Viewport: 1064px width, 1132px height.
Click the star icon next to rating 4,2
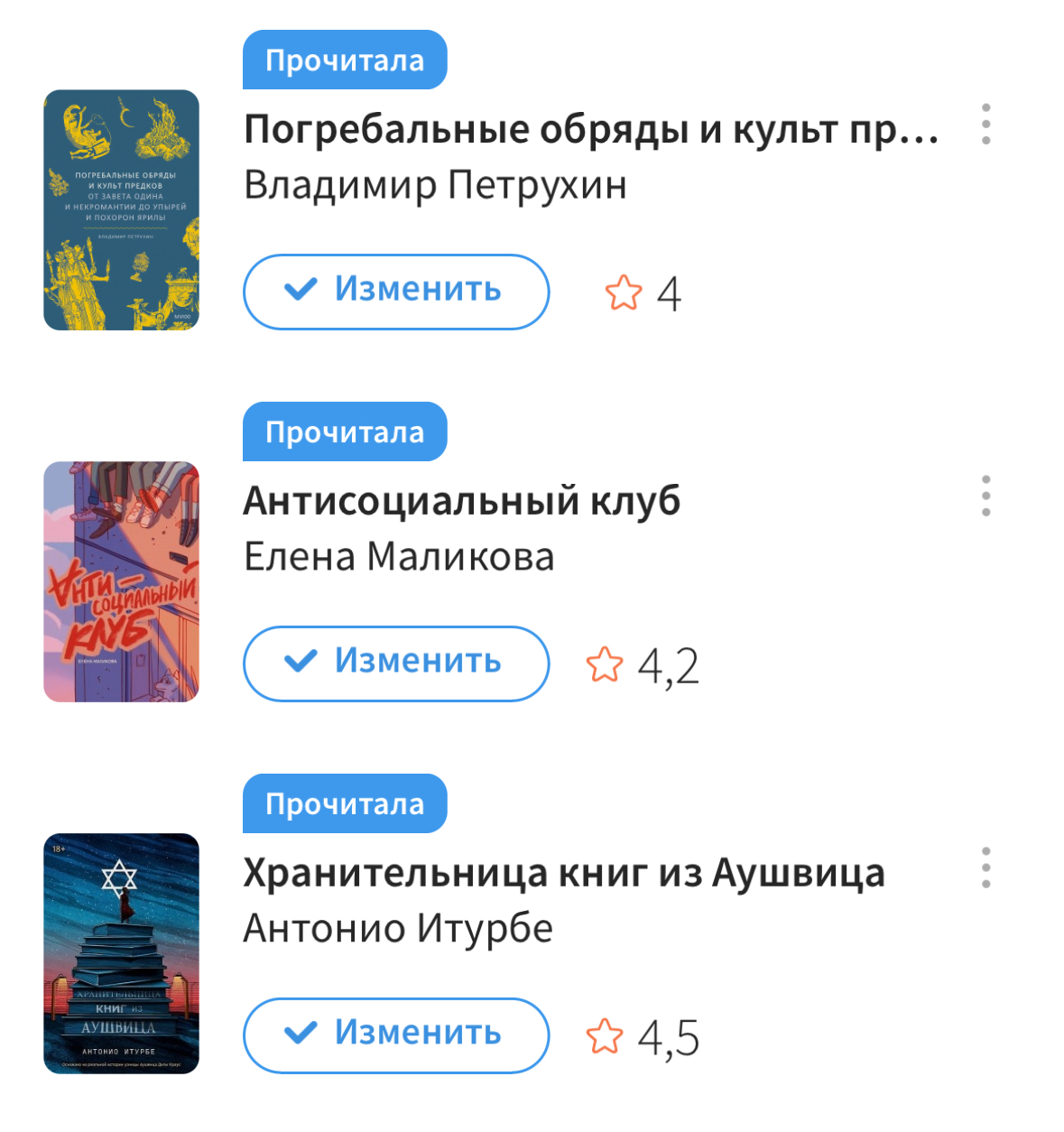coord(605,664)
